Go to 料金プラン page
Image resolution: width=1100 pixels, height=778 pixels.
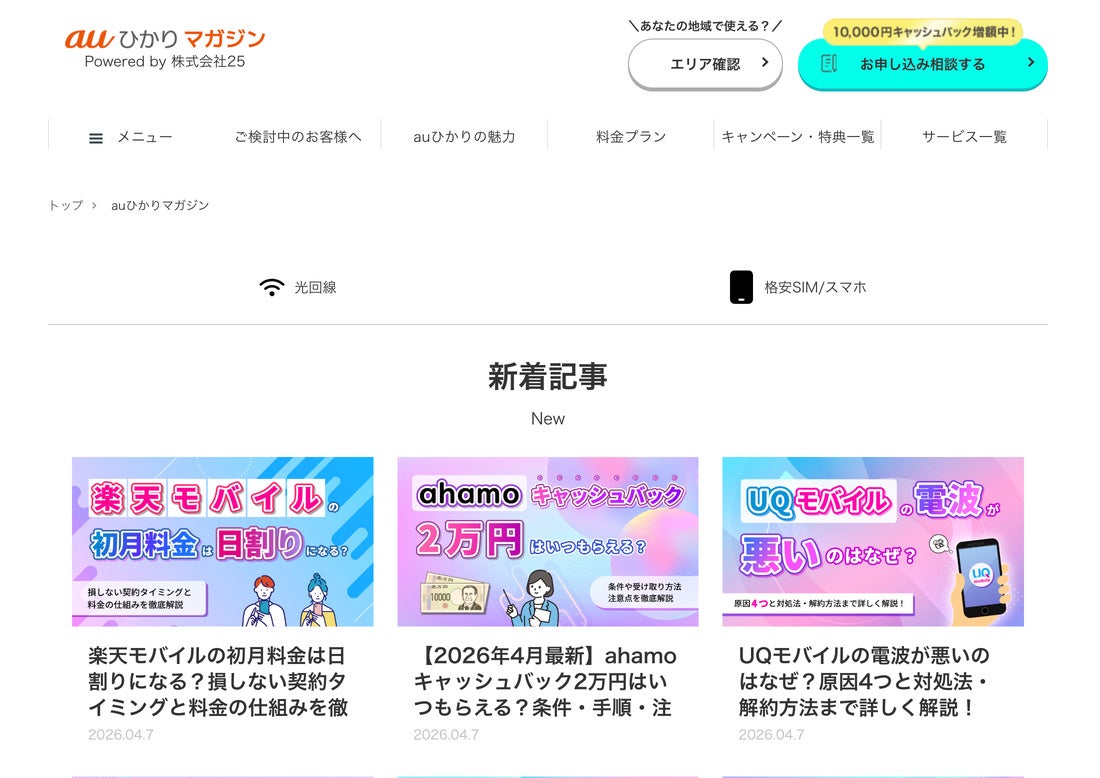631,137
